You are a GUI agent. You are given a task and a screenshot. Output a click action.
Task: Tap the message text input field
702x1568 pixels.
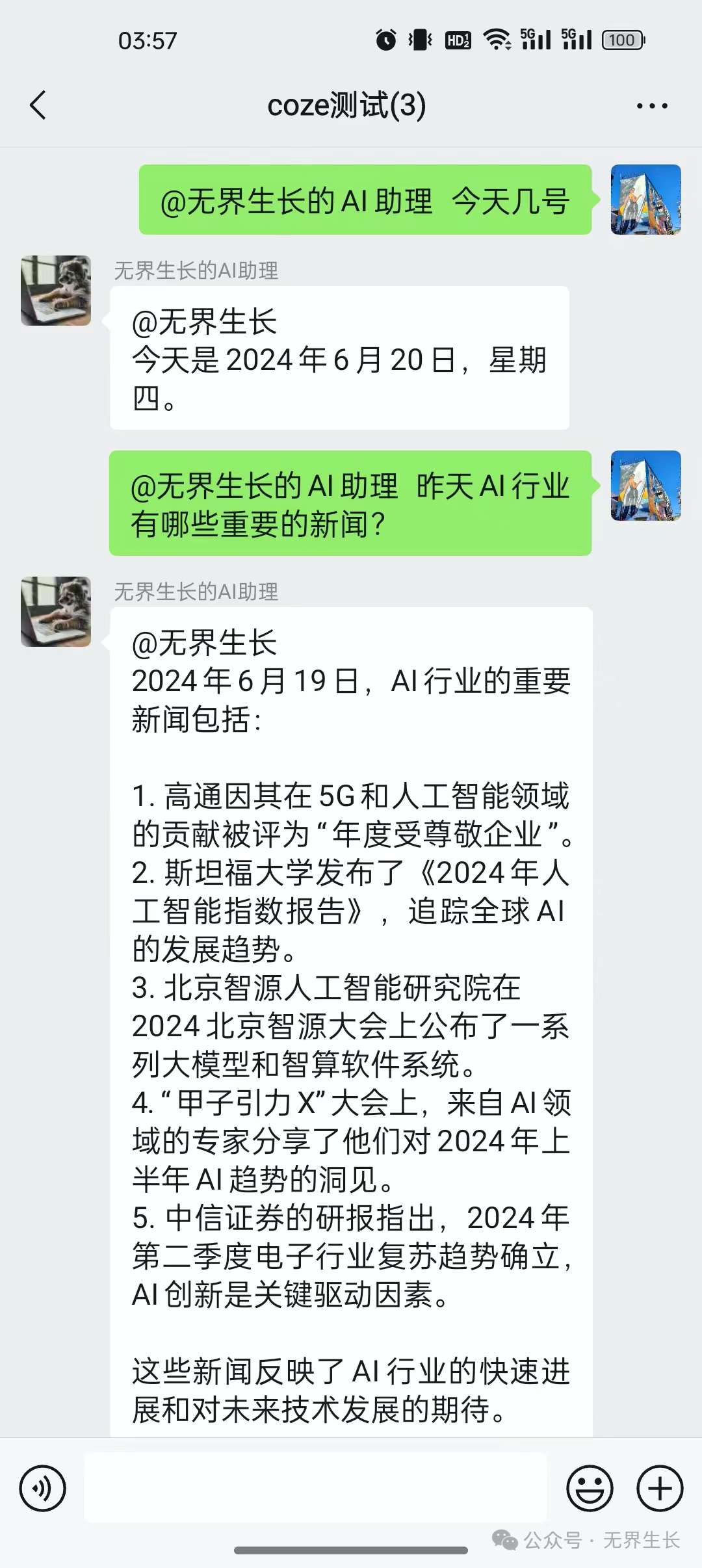(316, 1488)
